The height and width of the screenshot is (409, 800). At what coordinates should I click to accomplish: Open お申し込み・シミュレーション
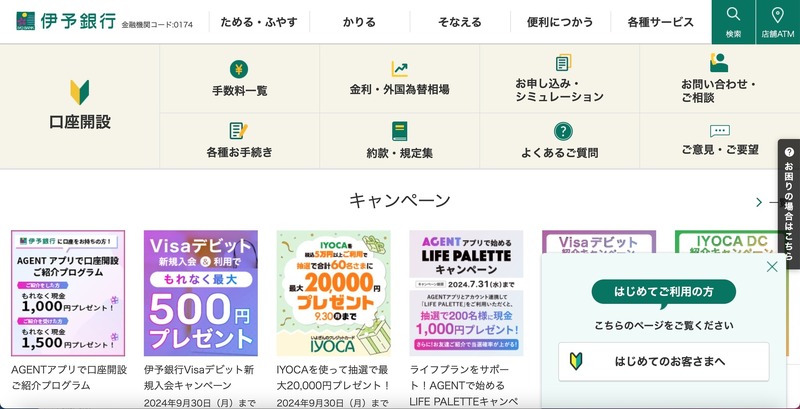[x=559, y=79]
